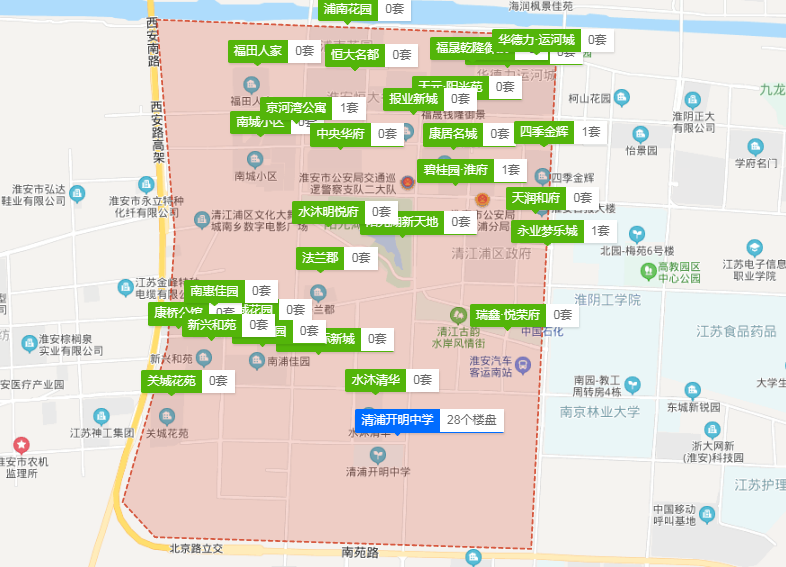This screenshot has width=786, height=567.
Task: Open the 华德力·运河城 marker
Action: pyautogui.click(x=536, y=40)
